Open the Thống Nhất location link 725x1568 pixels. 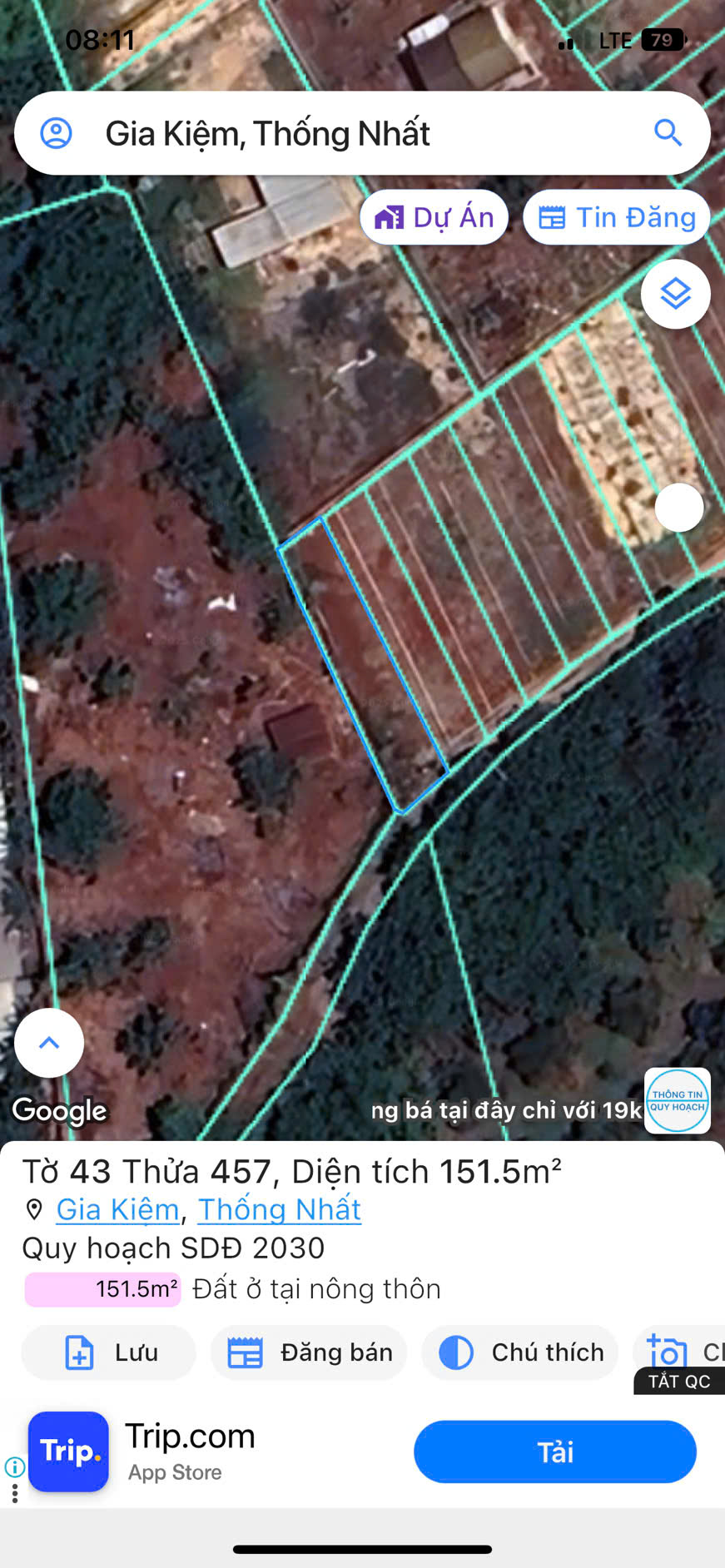(x=279, y=1209)
